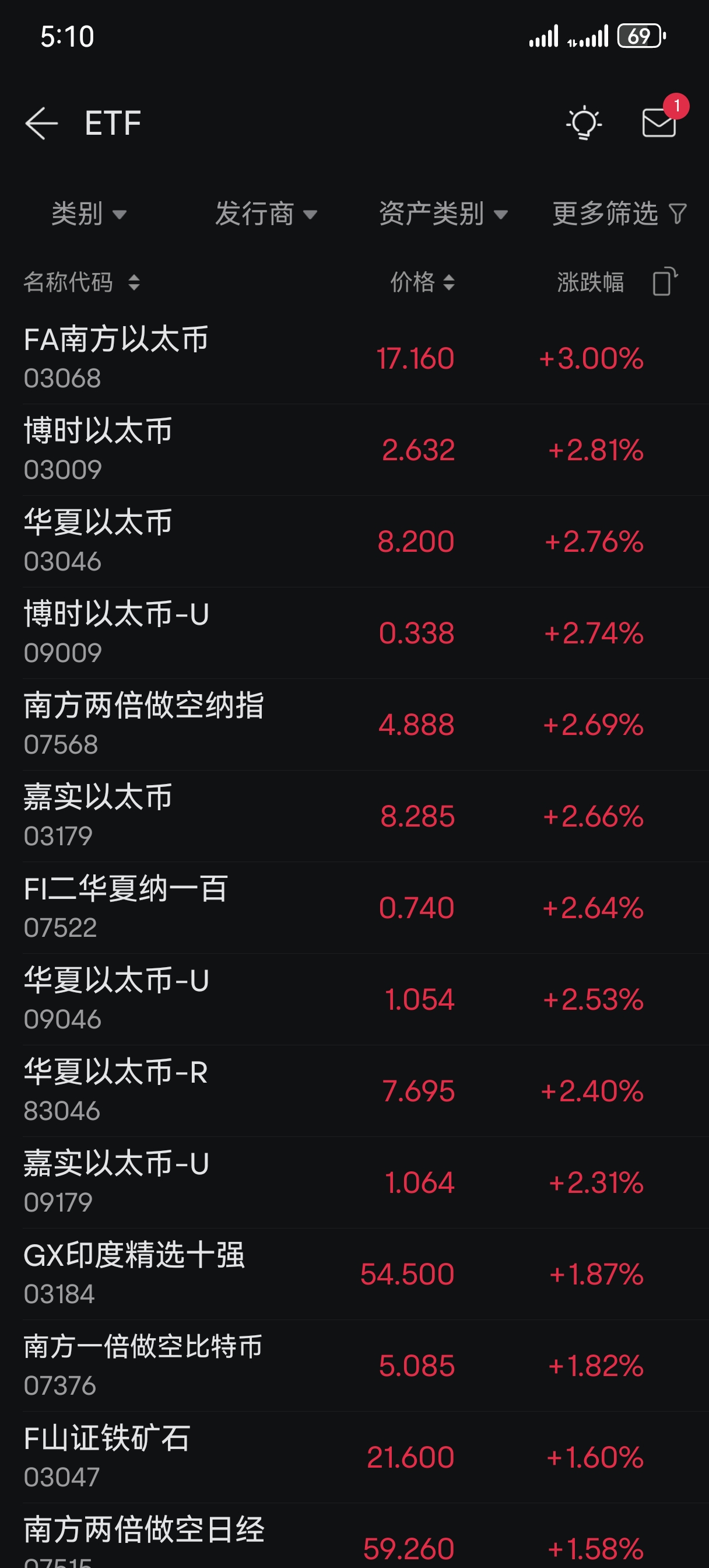
Task: Open 华夏以太币 03046
Action: 97,541
